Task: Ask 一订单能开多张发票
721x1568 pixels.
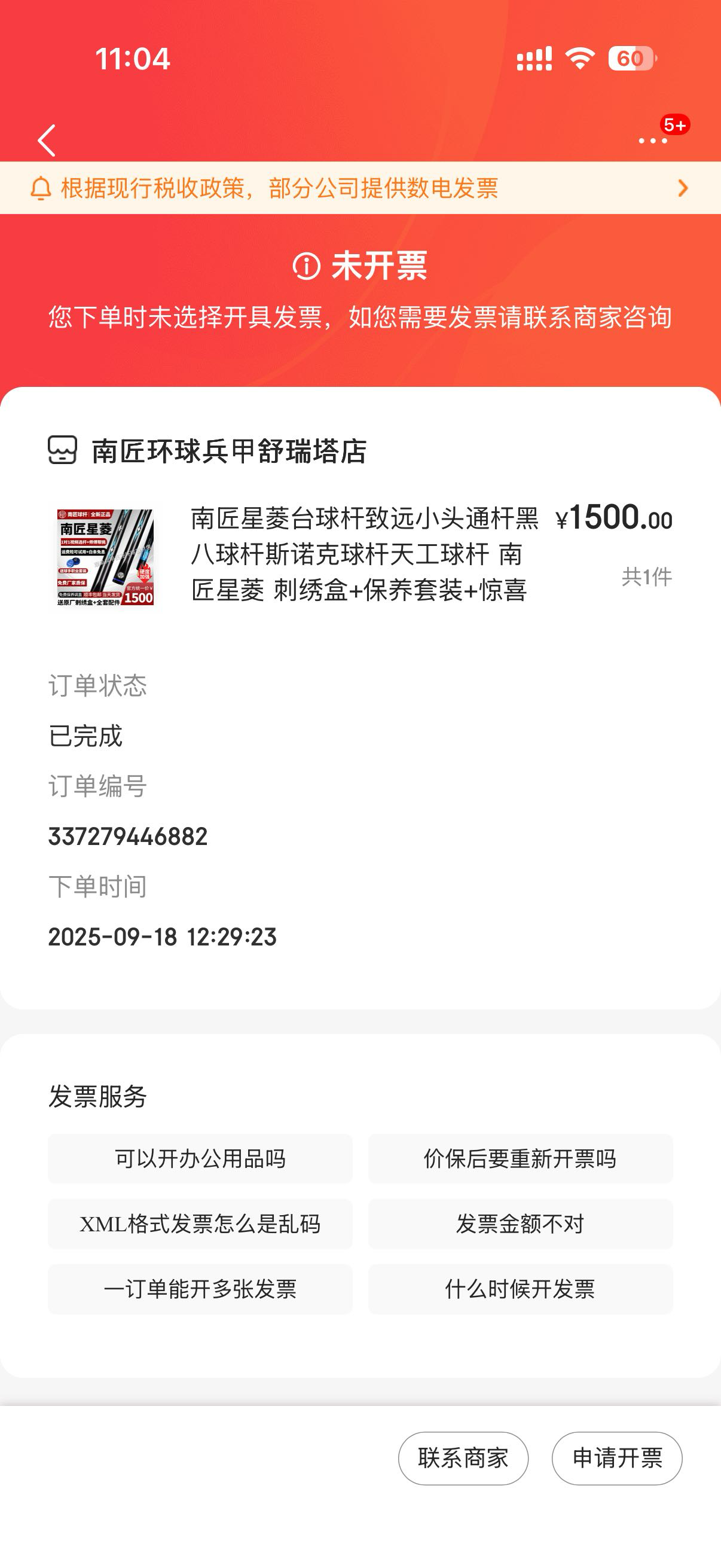Action: pyautogui.click(x=200, y=1289)
